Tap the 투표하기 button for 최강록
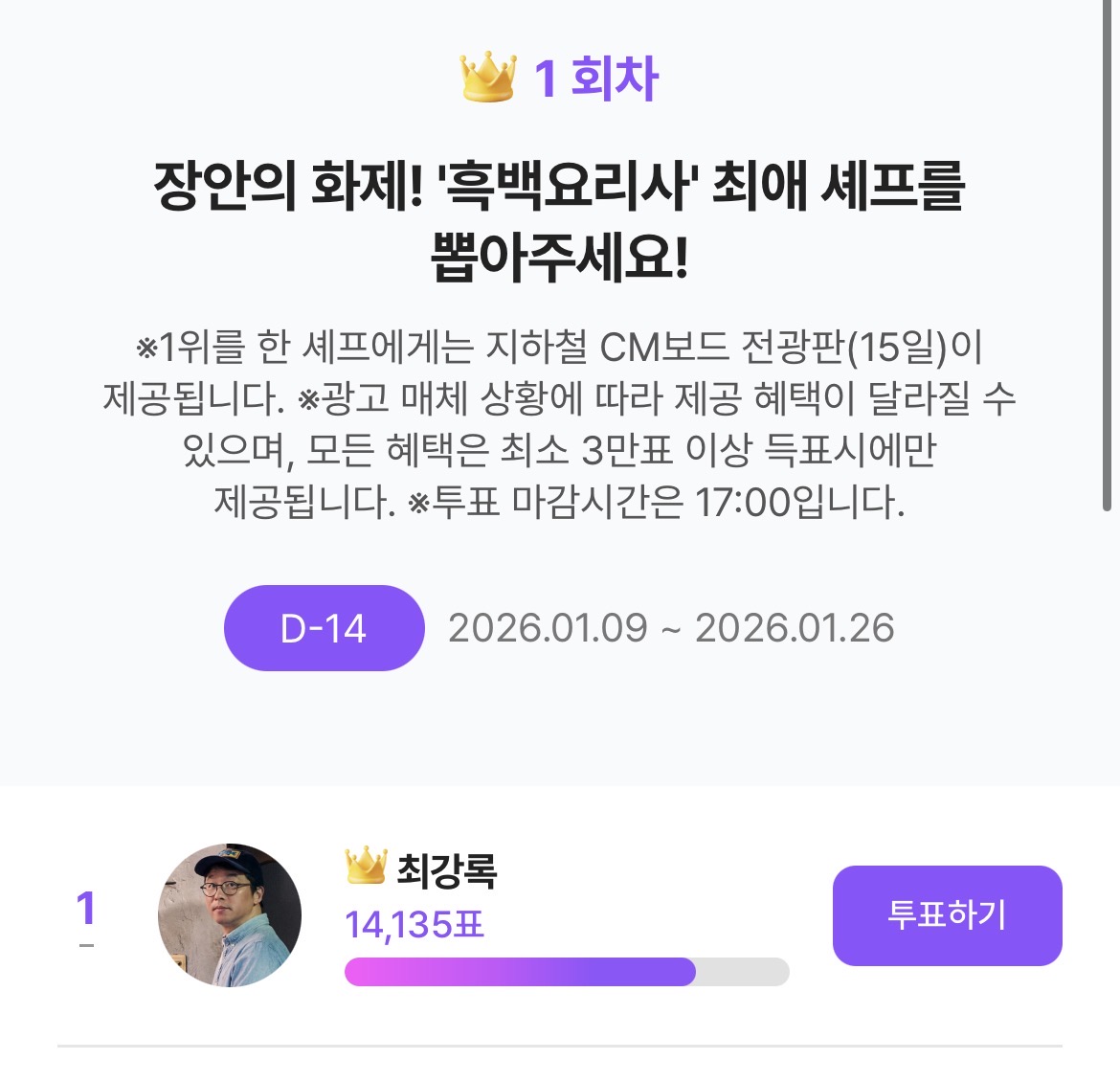This screenshot has height=1082, width=1120. pyautogui.click(x=947, y=915)
